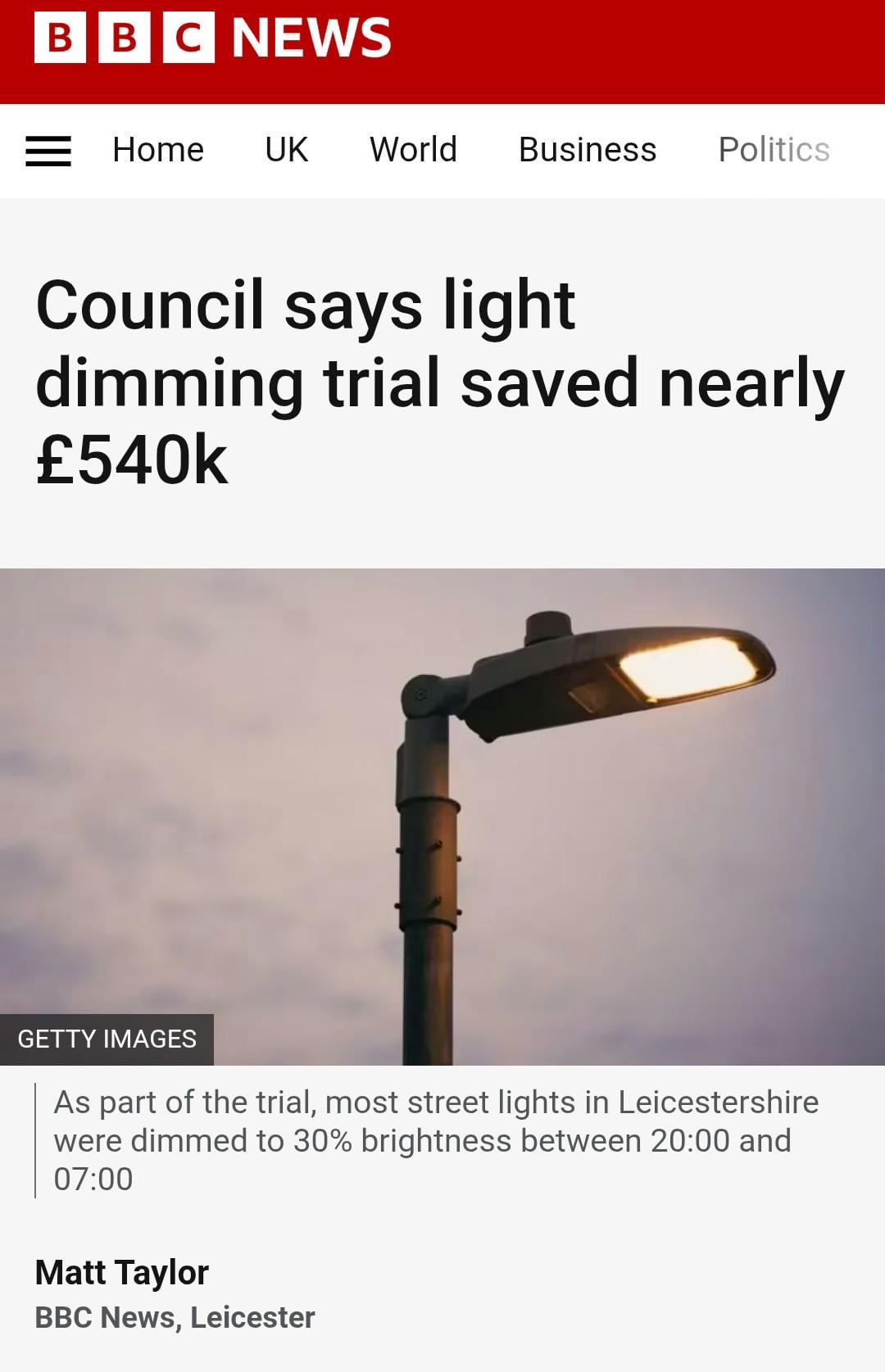885x1372 pixels.
Task: Open the World news section
Action: click(x=413, y=150)
